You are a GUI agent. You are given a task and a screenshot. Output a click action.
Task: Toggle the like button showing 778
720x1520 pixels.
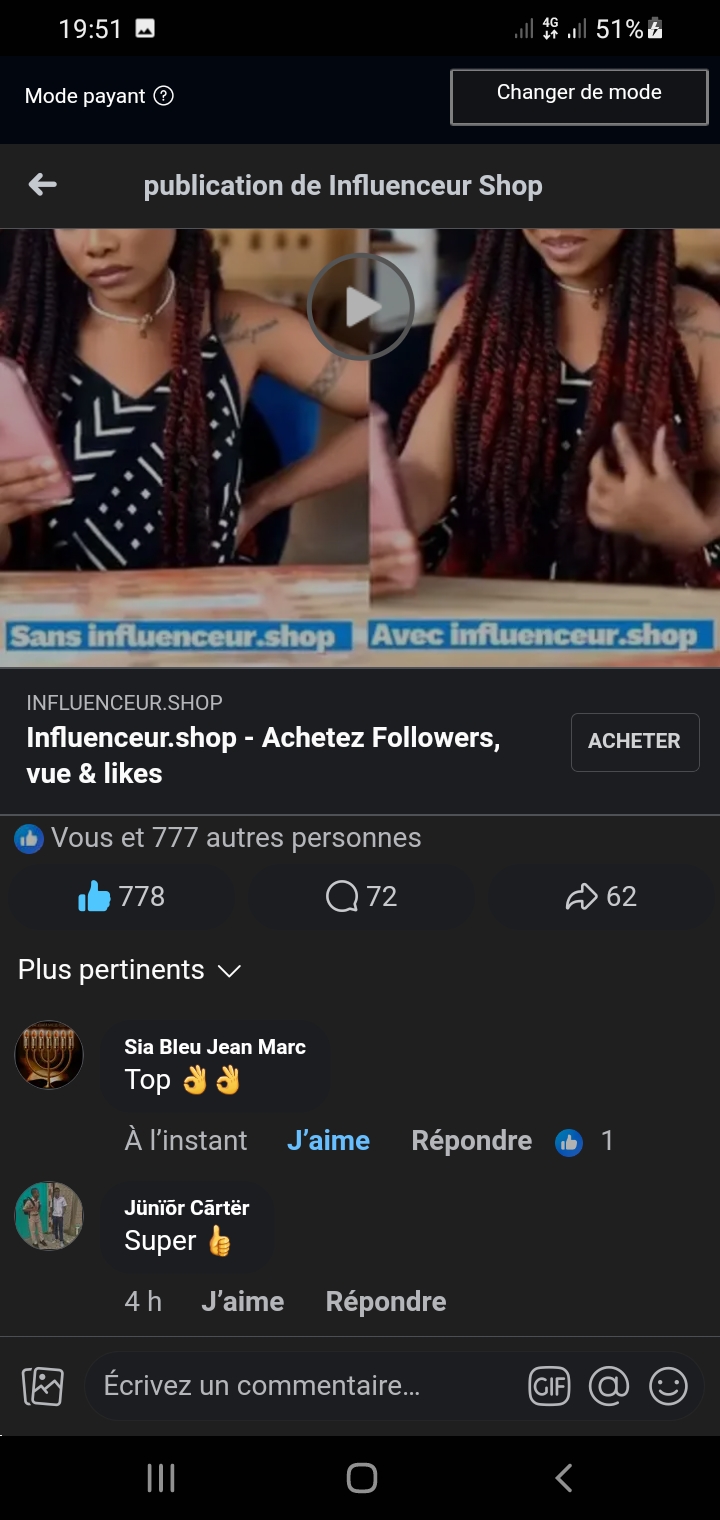pos(121,896)
